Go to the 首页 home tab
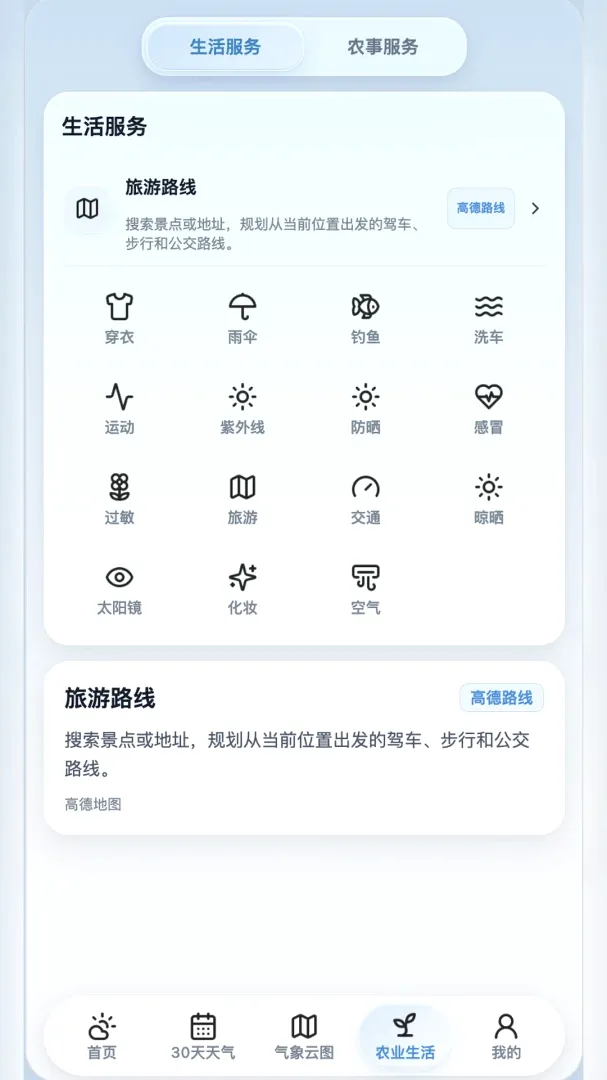The height and width of the screenshot is (1080, 607). [102, 1036]
